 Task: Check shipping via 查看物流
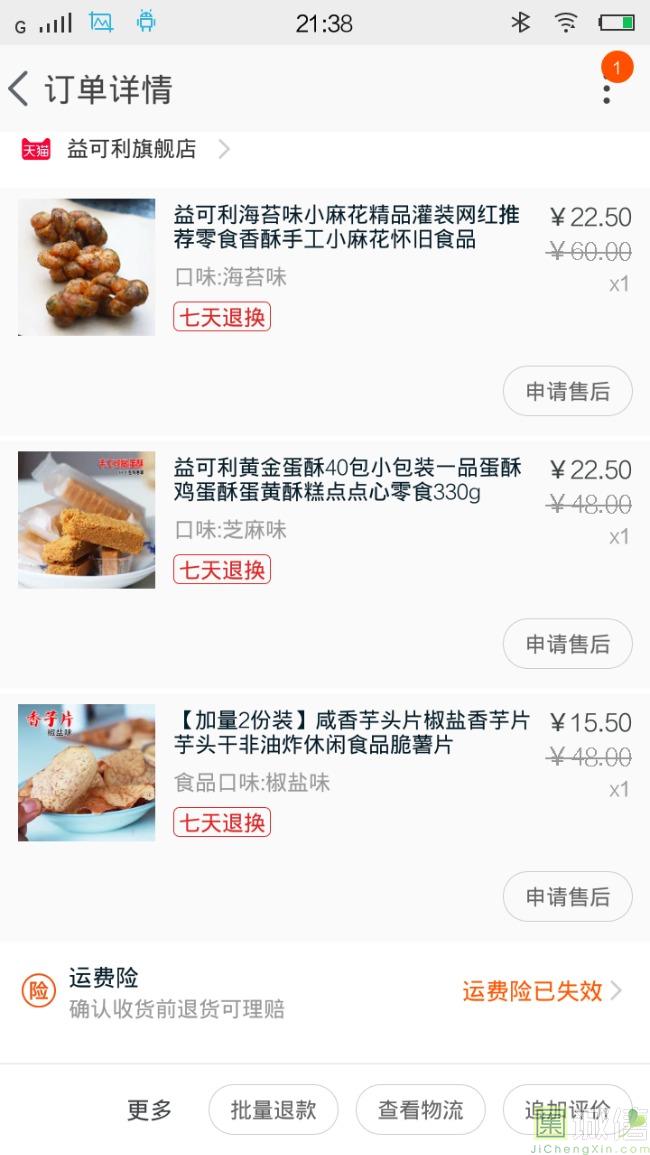tap(420, 1110)
